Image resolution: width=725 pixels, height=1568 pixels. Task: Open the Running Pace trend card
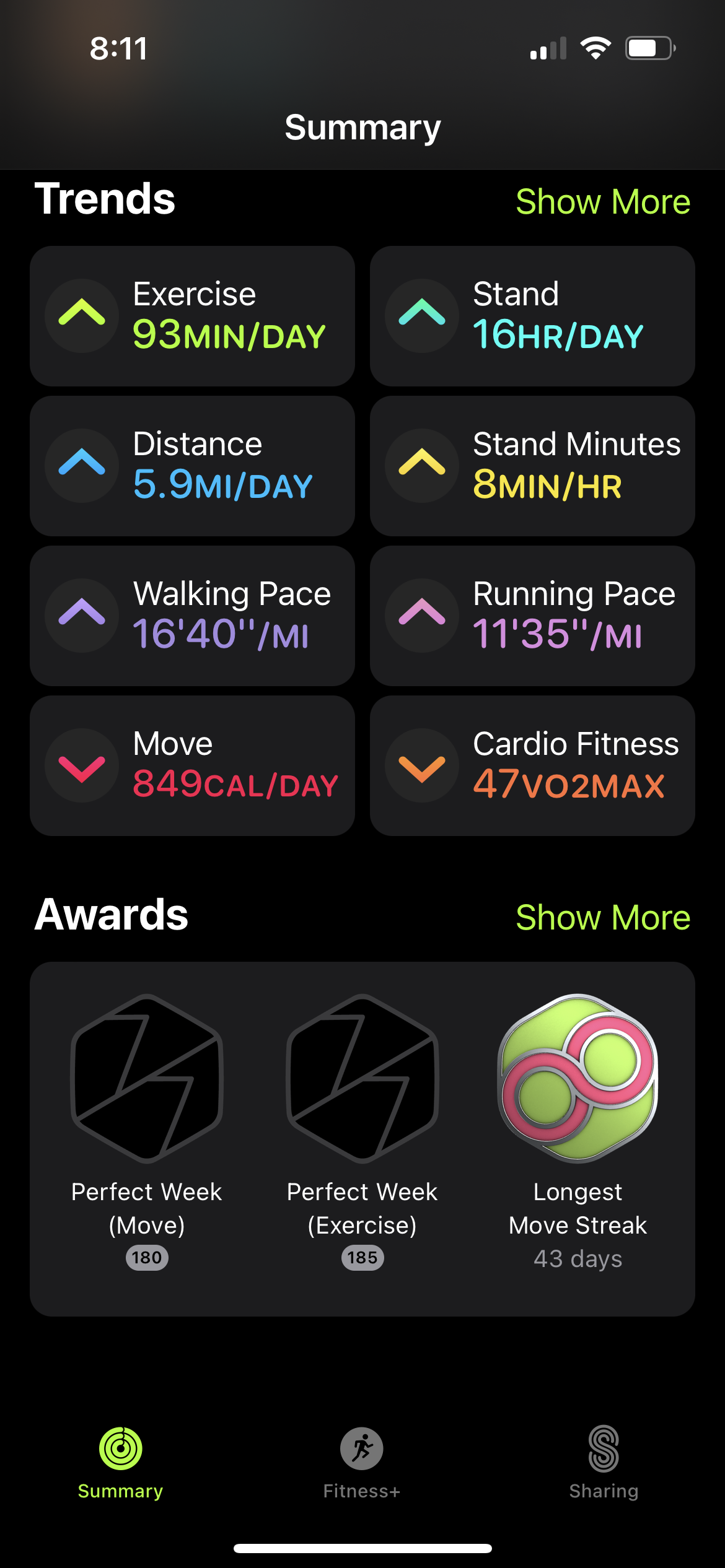point(532,616)
